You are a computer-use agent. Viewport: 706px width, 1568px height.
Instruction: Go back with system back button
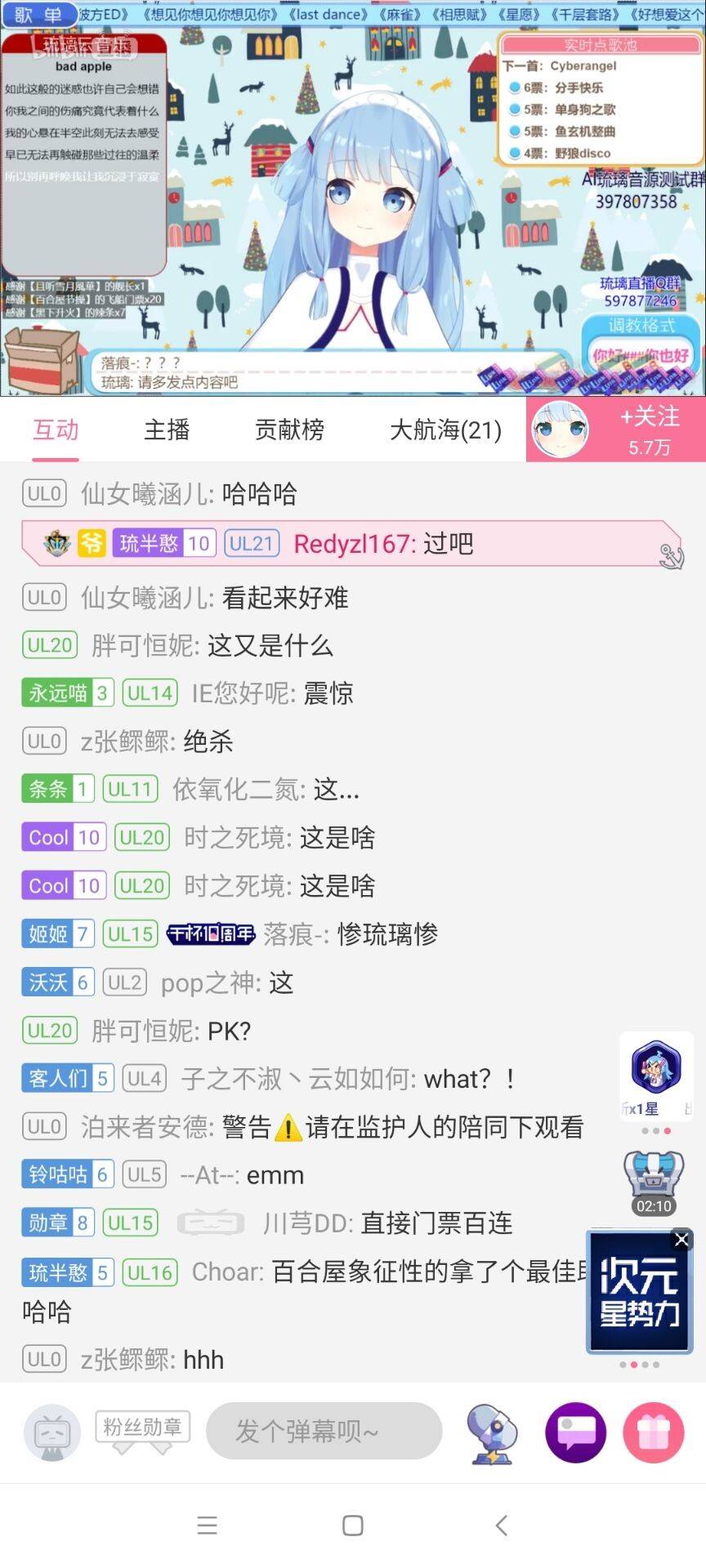(501, 1525)
